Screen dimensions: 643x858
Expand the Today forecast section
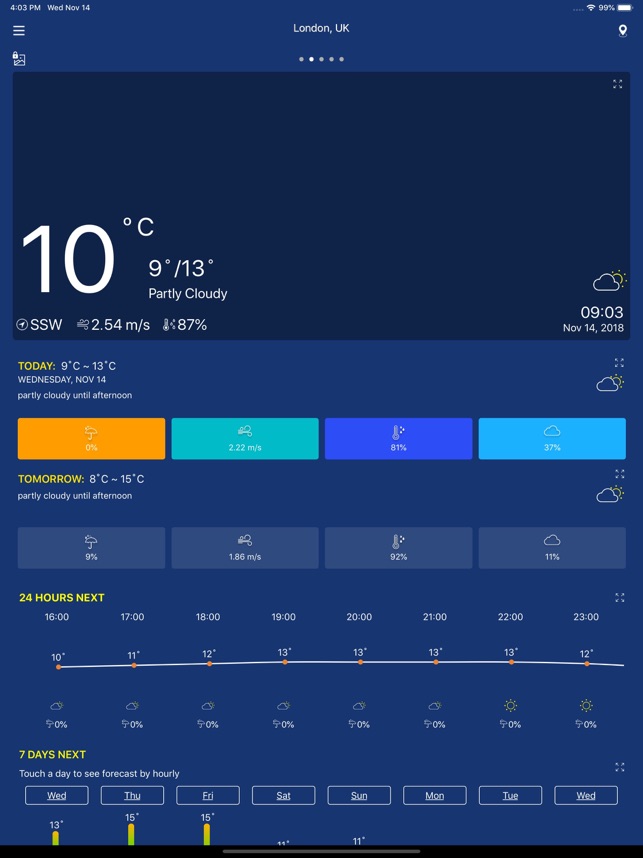tap(619, 363)
